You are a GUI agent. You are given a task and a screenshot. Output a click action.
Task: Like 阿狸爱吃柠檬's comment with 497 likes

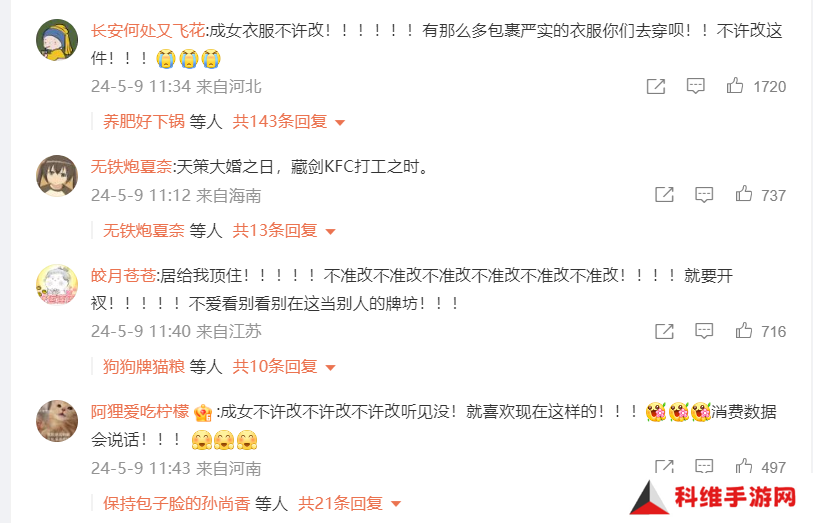point(743,466)
